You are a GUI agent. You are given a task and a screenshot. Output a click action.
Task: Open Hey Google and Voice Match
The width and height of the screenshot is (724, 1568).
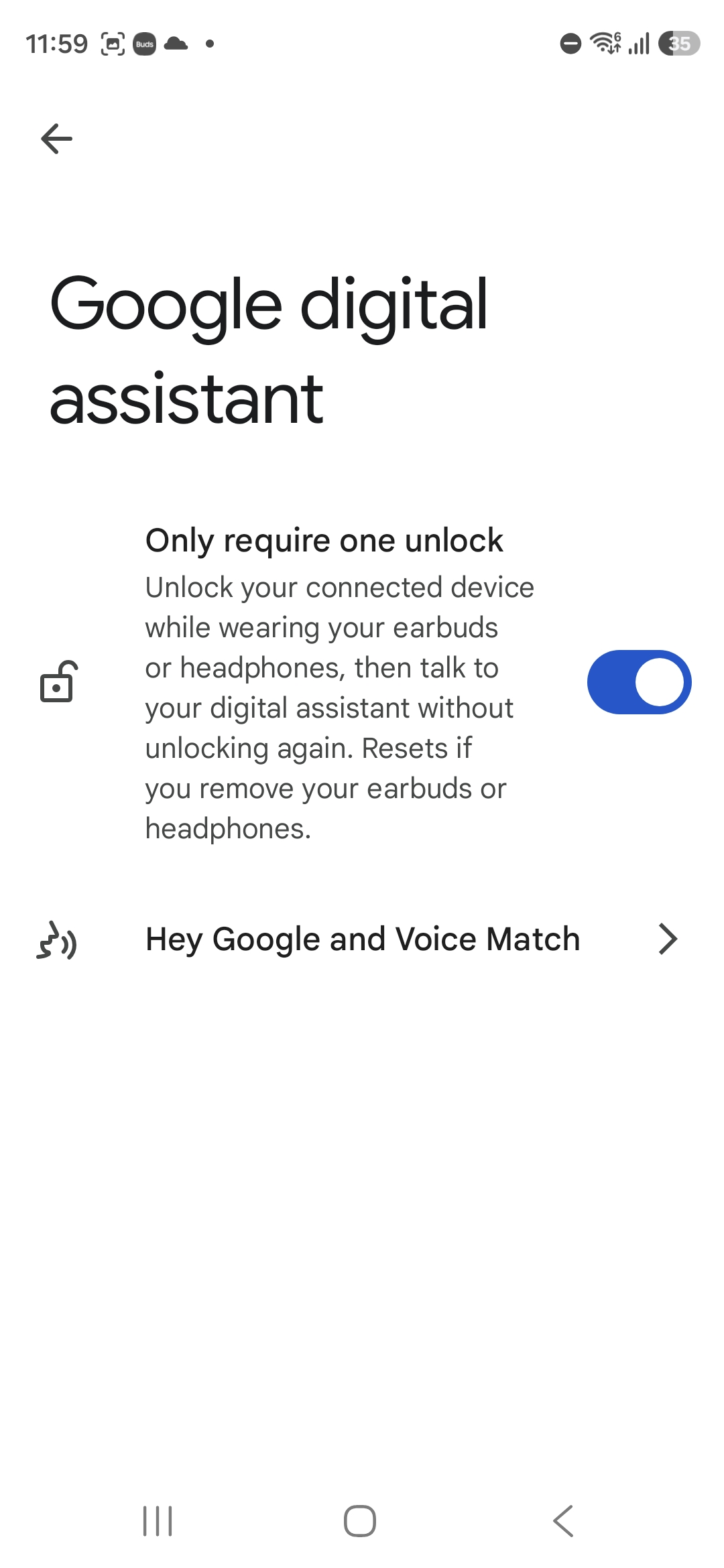362,939
